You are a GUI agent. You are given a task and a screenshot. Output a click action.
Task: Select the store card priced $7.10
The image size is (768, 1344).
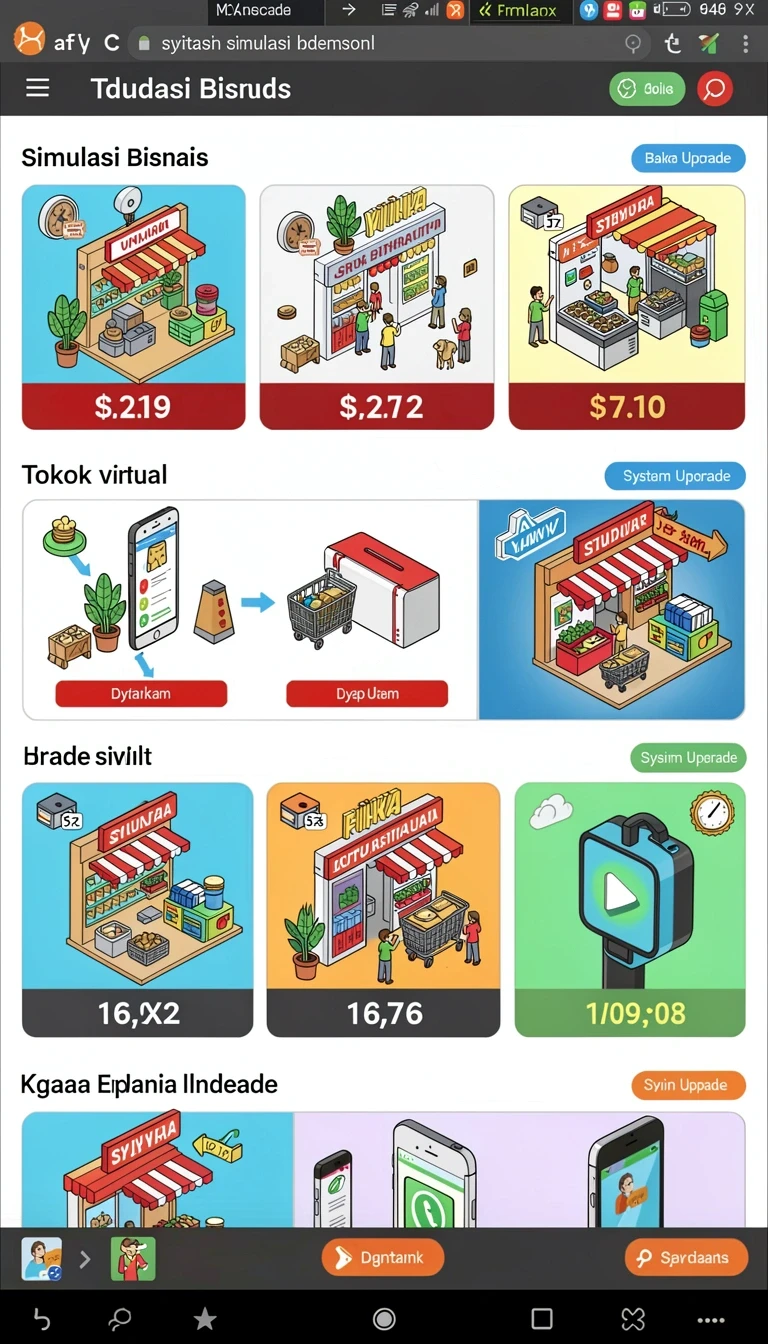[627, 307]
